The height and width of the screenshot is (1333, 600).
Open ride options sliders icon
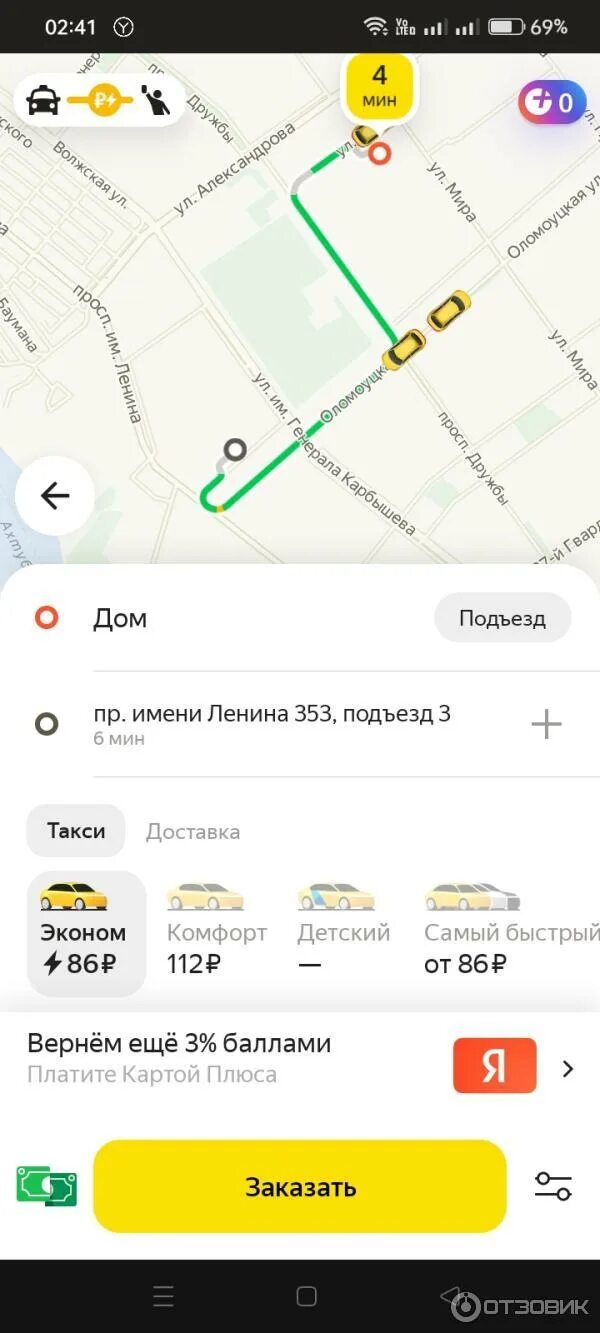point(553,1186)
